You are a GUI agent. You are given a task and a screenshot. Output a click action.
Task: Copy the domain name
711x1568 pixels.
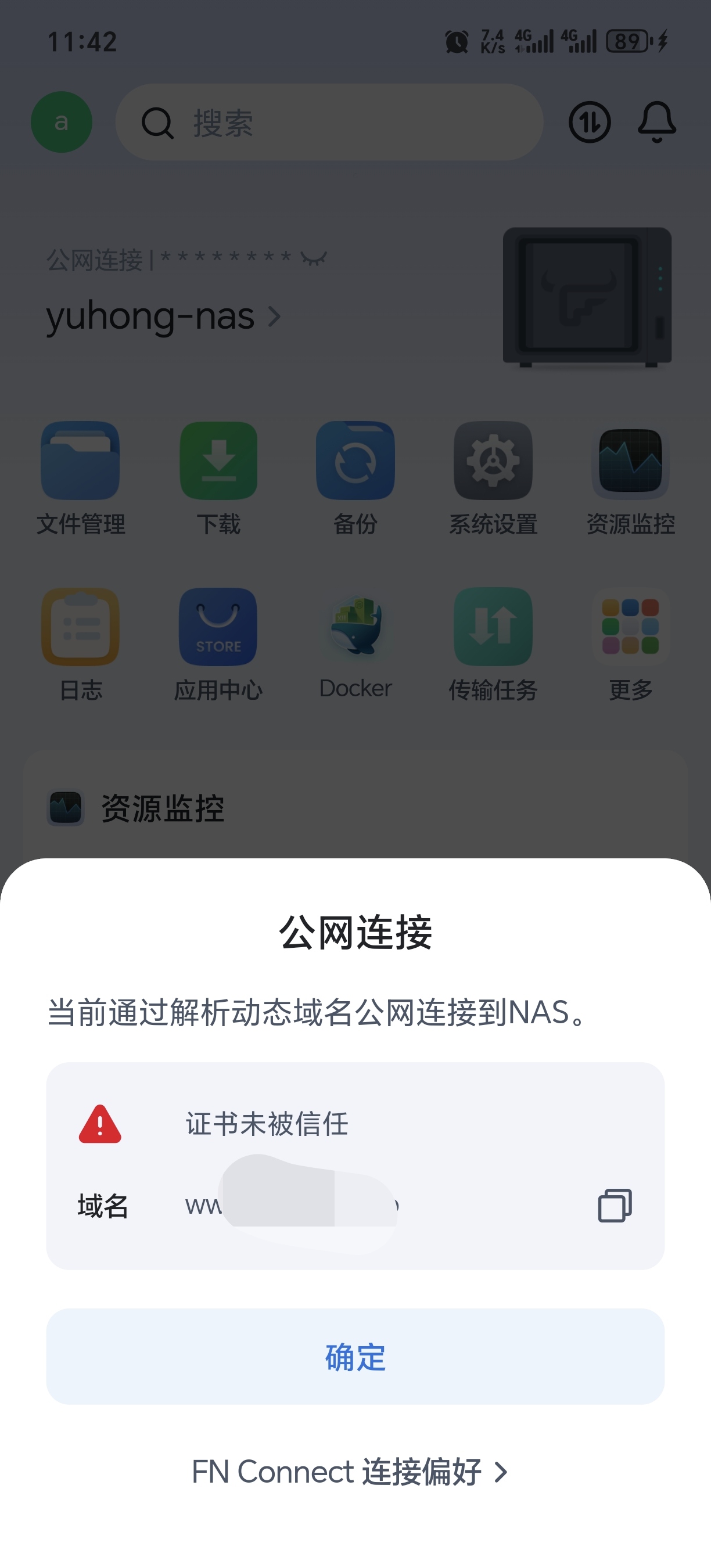click(615, 1205)
